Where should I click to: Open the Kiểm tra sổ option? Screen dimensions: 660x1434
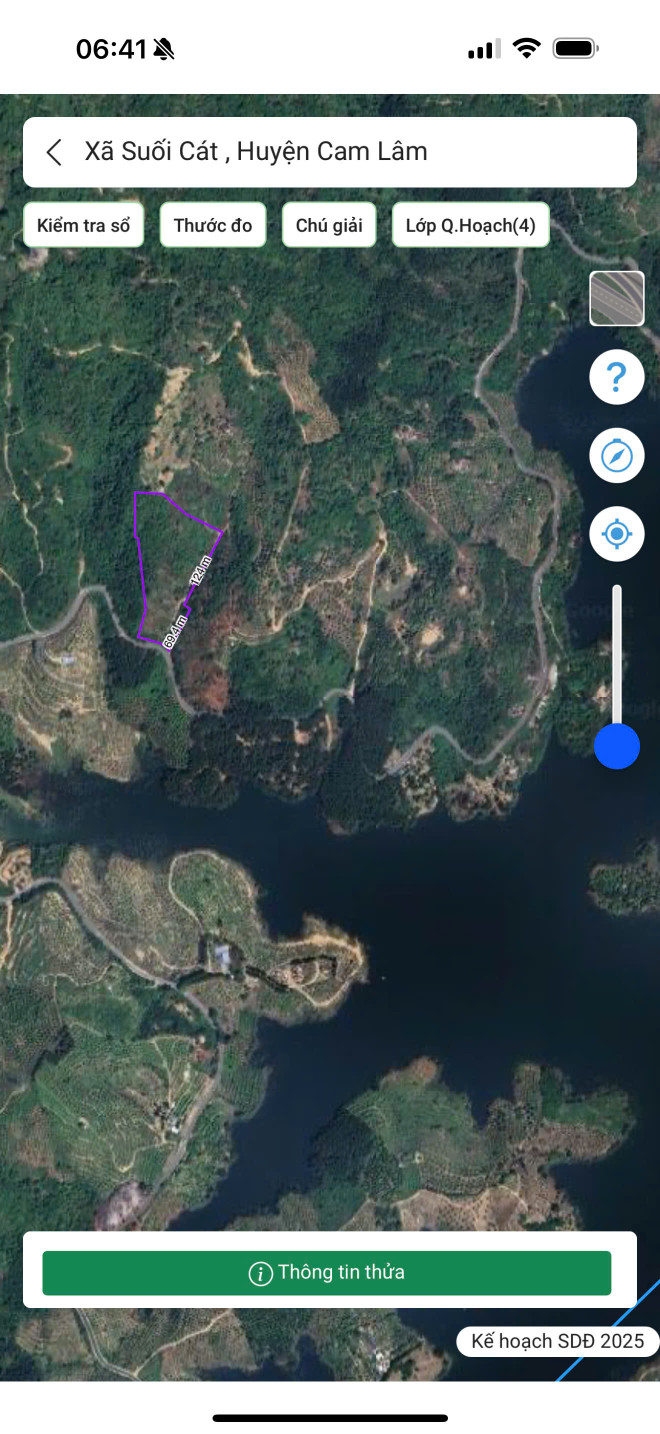click(84, 225)
